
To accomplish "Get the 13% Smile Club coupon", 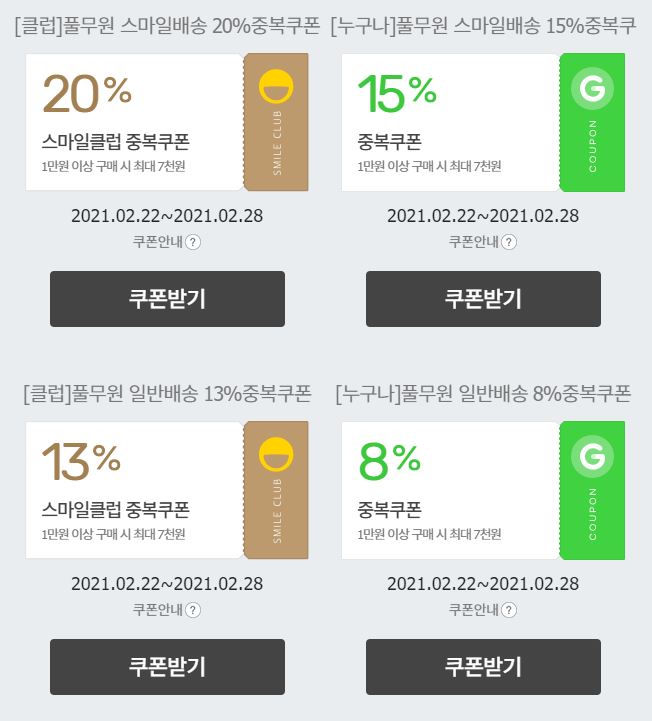I will (167, 667).
